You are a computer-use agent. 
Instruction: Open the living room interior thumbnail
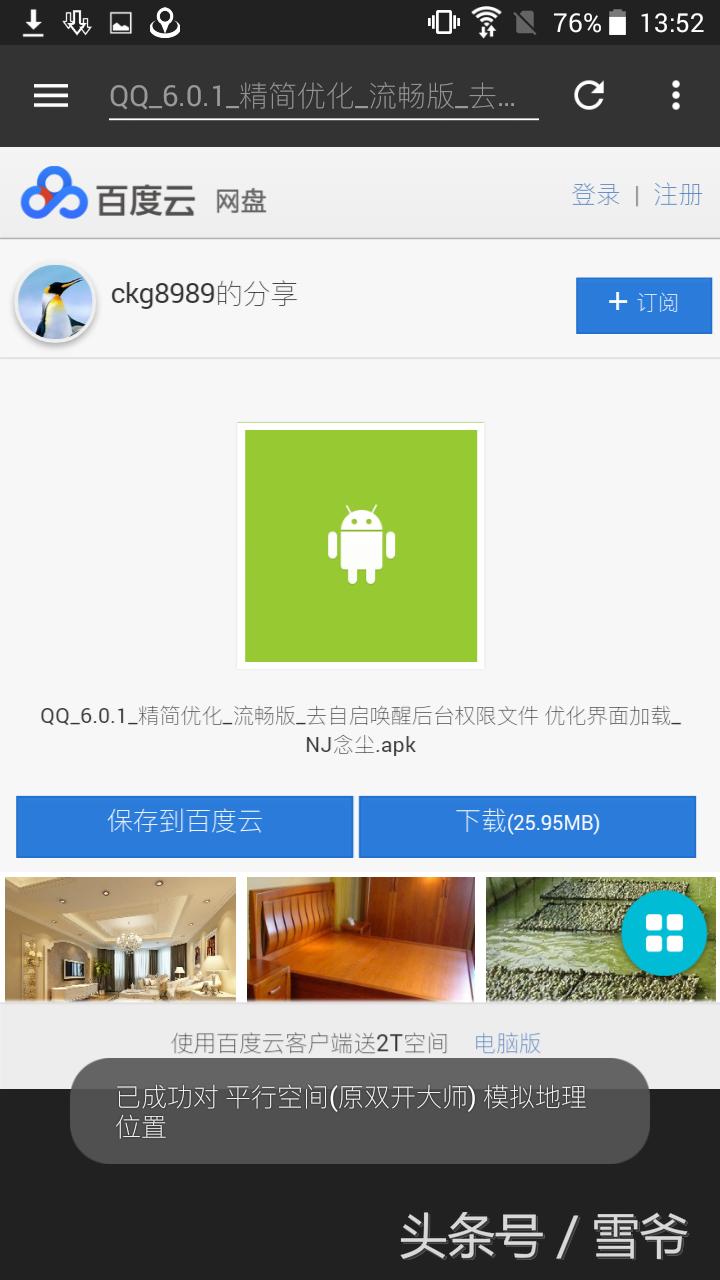120,940
